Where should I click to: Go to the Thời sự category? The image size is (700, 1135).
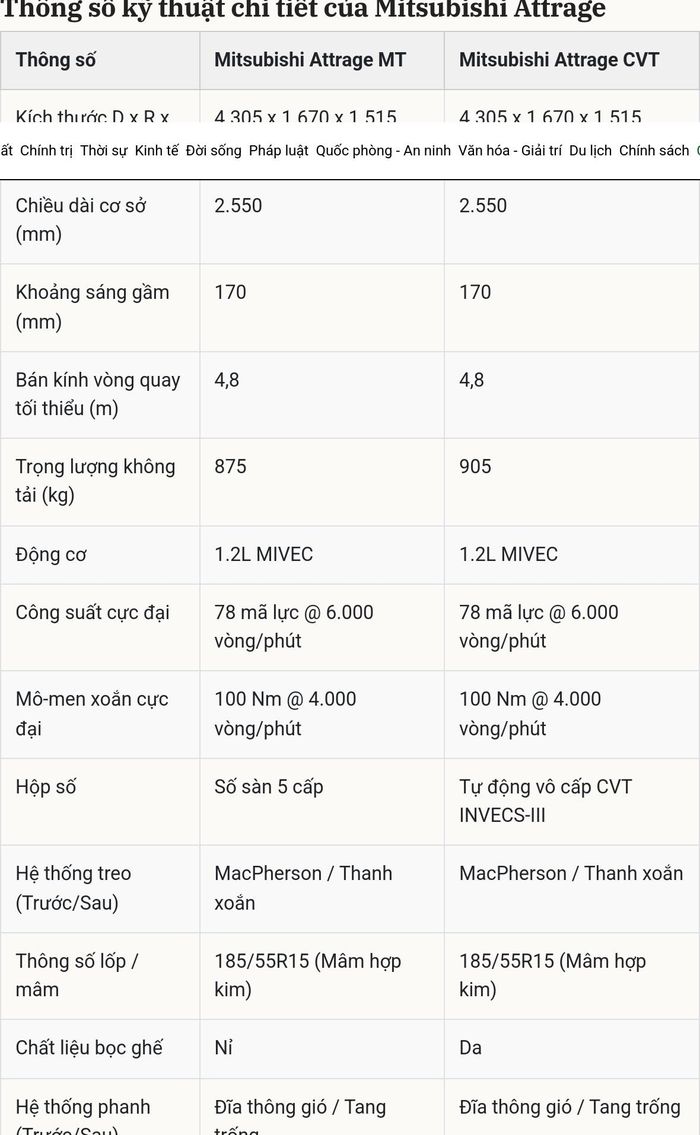(104, 151)
